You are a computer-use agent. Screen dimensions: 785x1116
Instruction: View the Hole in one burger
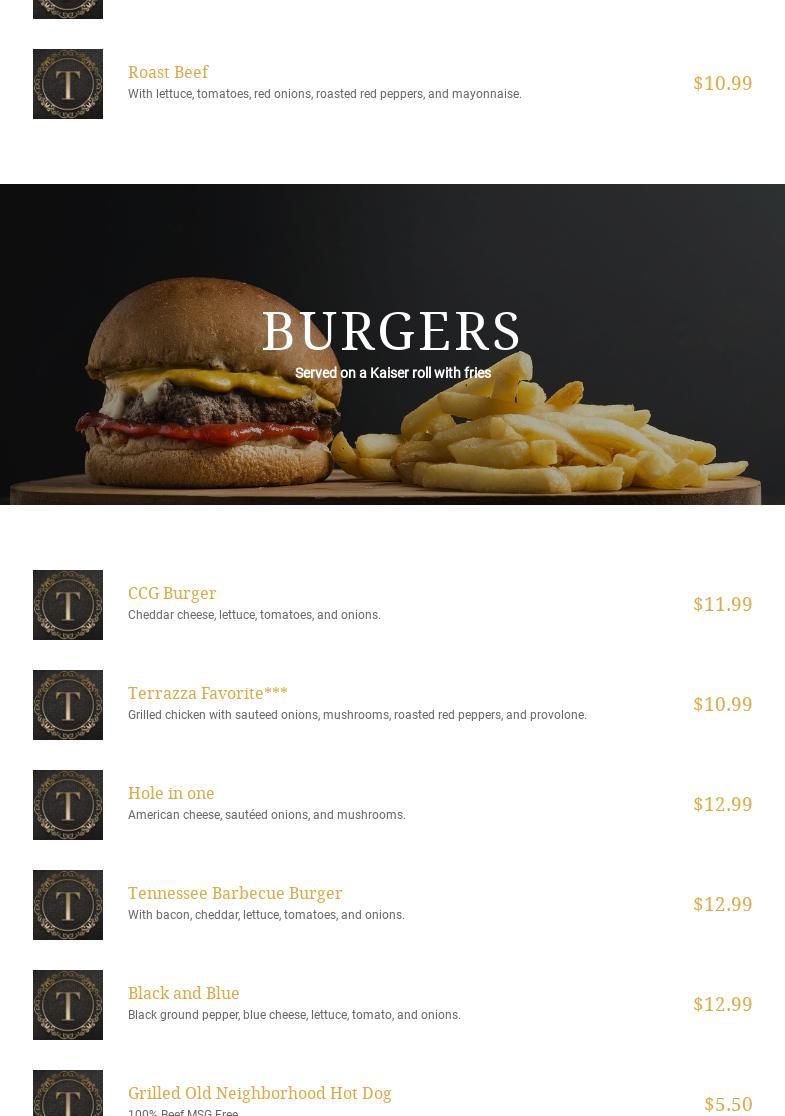click(x=171, y=794)
